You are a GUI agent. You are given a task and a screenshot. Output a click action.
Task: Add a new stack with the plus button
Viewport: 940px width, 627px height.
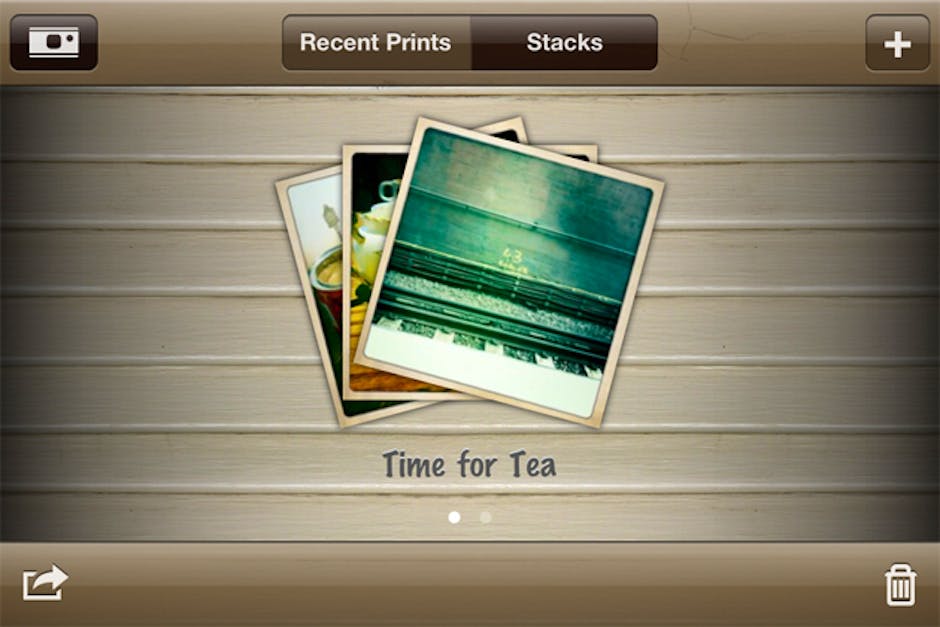pyautogui.click(x=897, y=43)
